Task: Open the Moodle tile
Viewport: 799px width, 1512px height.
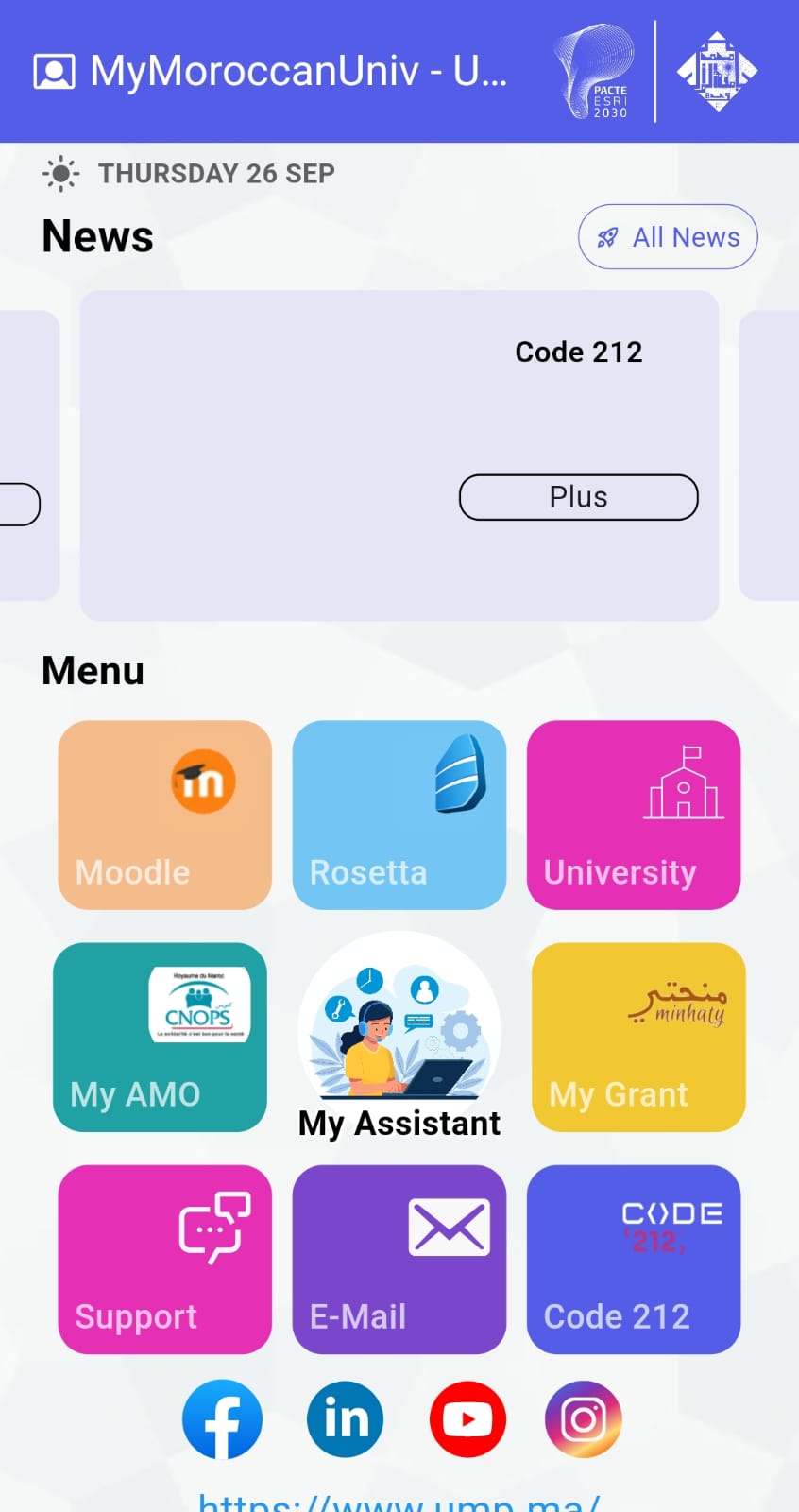Action: (164, 815)
